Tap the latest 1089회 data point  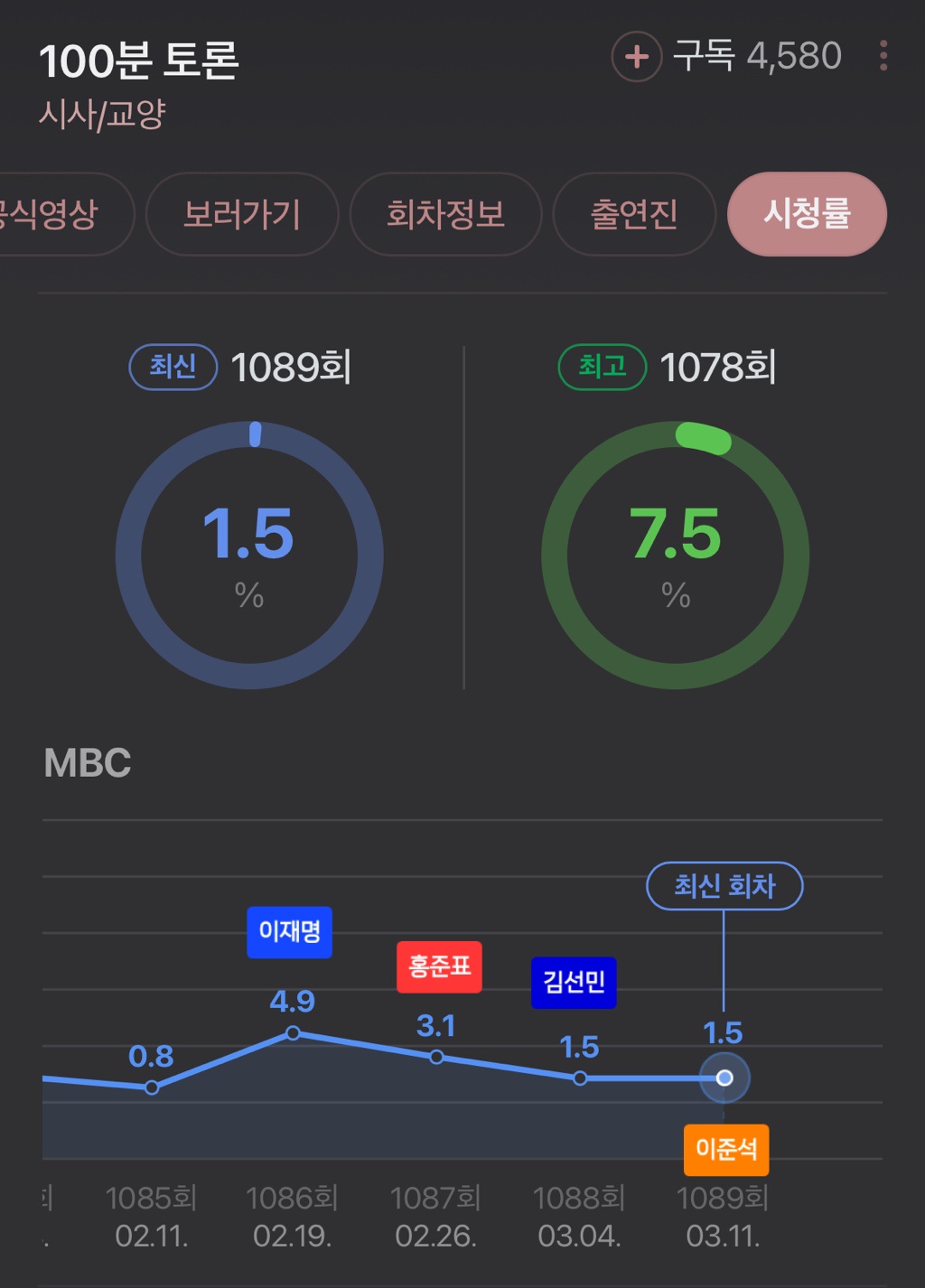[724, 1078]
